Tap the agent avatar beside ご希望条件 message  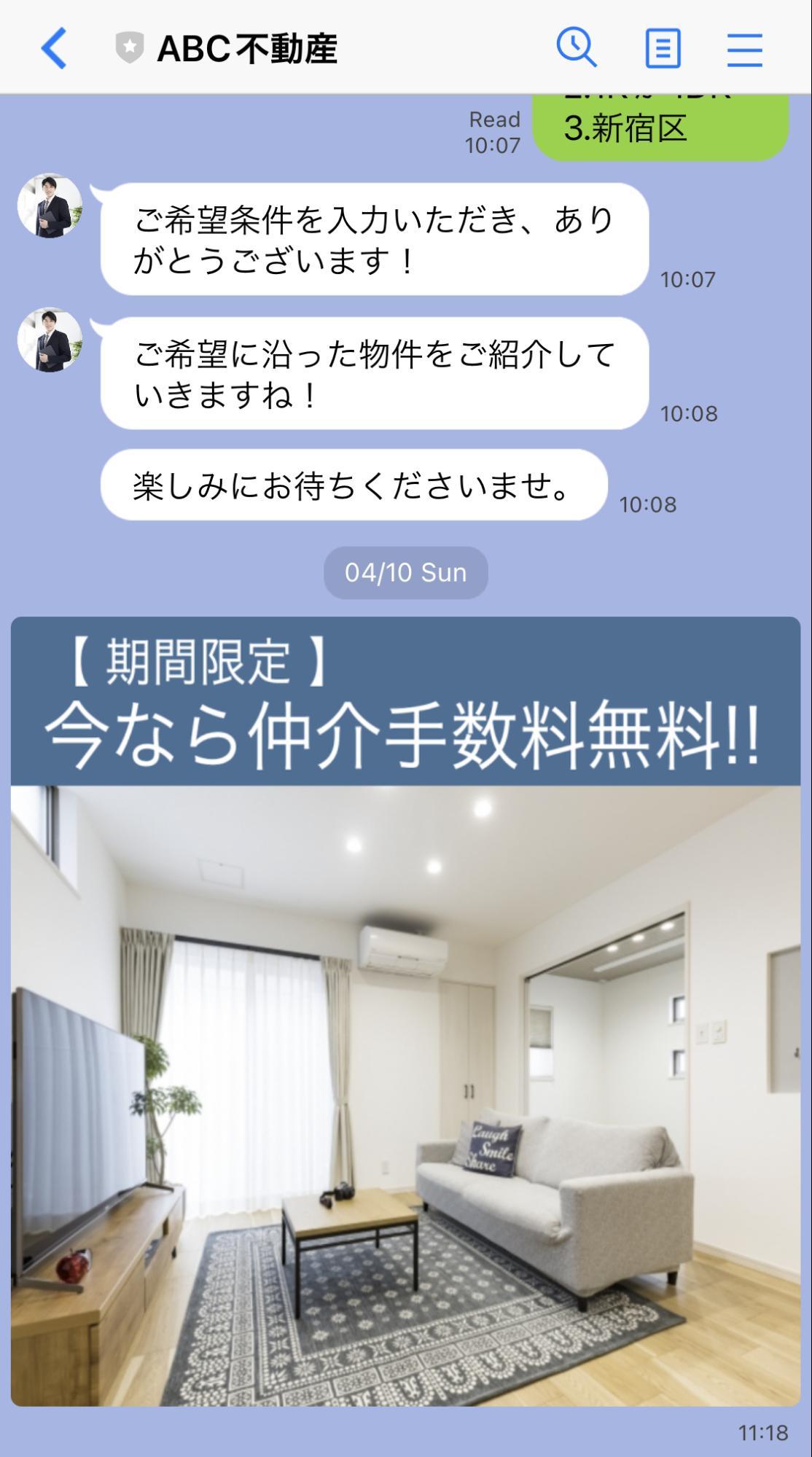point(50,206)
